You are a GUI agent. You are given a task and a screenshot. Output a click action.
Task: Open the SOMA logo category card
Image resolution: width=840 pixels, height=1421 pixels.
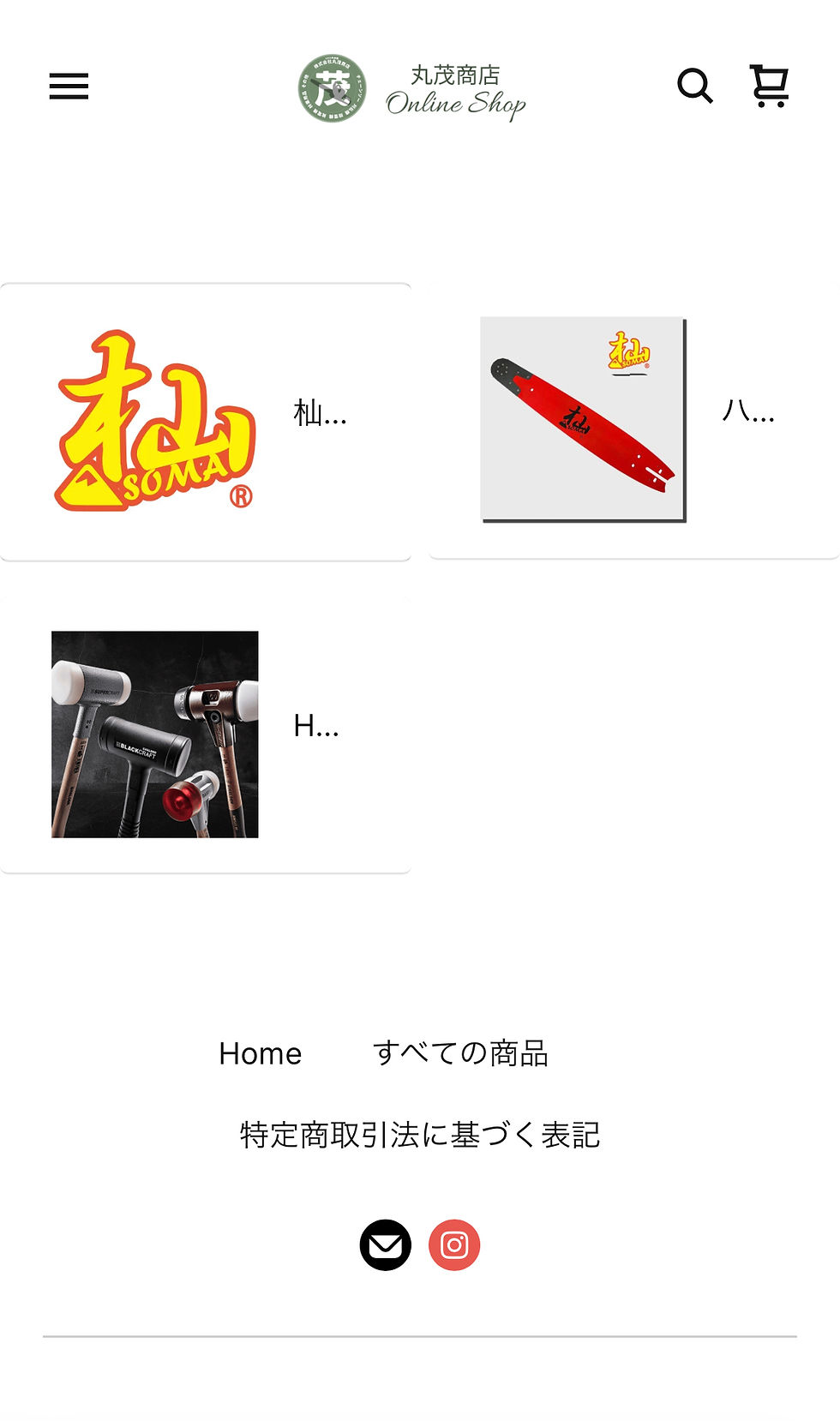point(206,422)
